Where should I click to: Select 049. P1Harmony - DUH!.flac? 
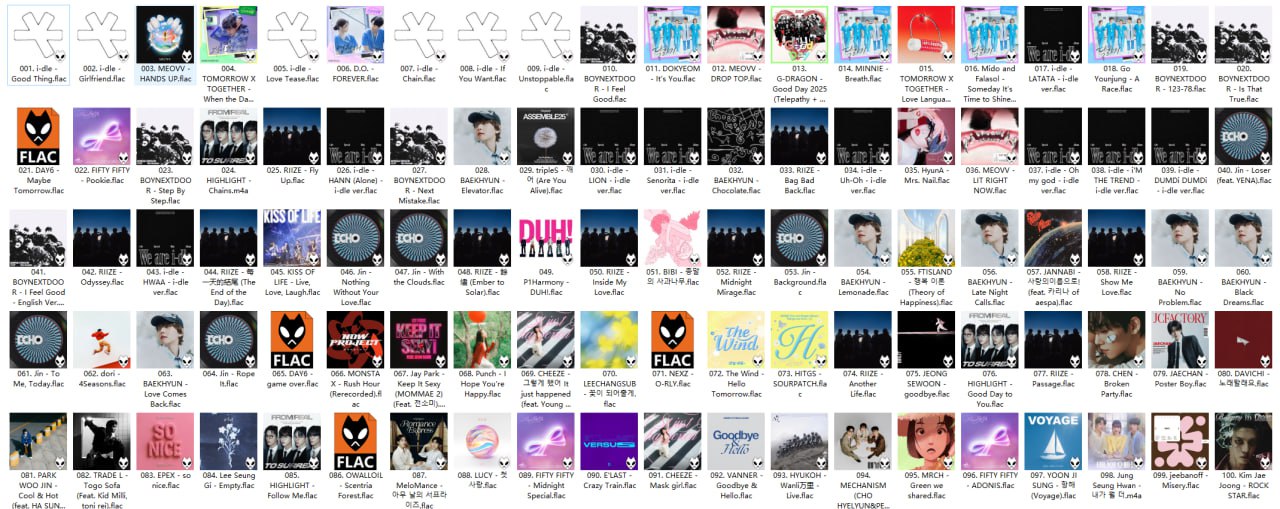[546, 238]
